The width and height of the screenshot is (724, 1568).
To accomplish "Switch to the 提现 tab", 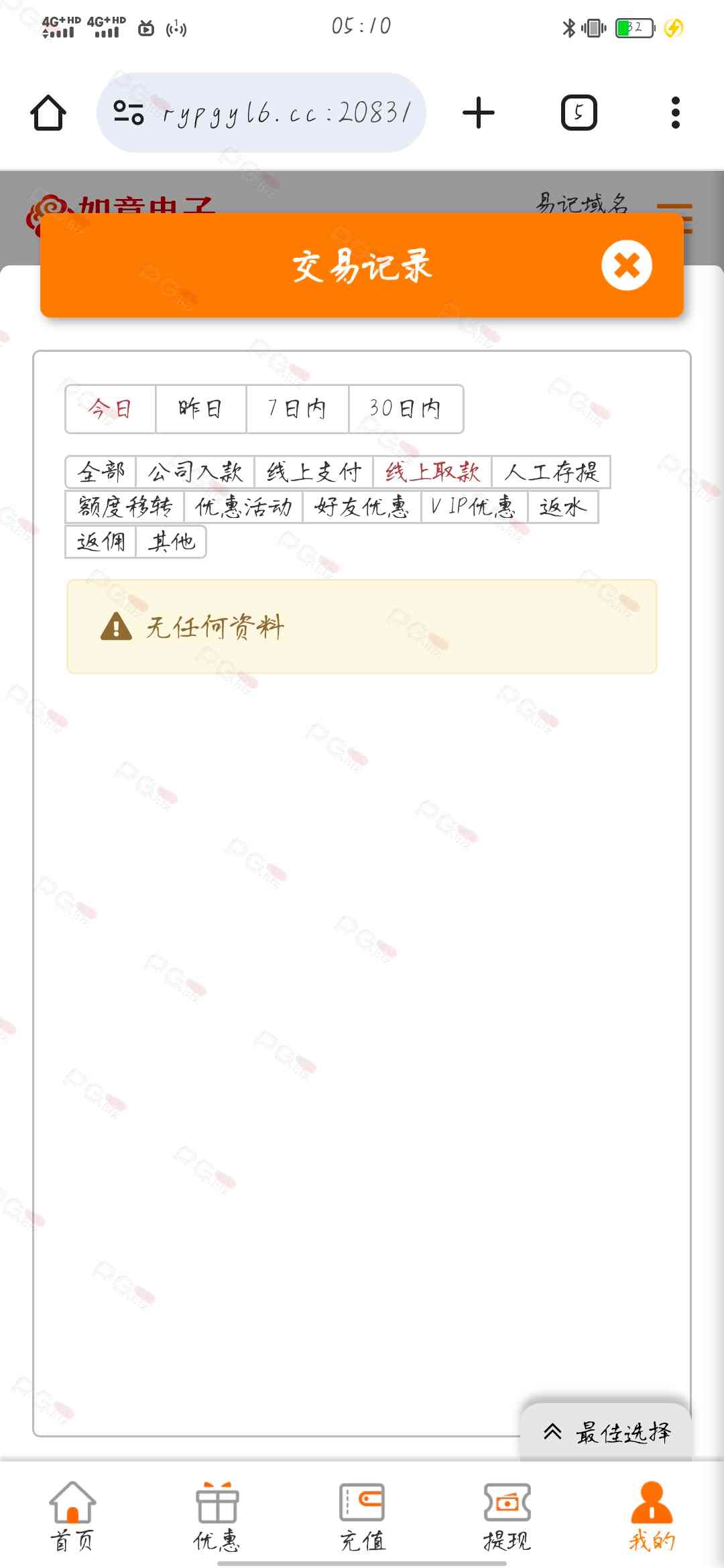I will [x=507, y=1517].
